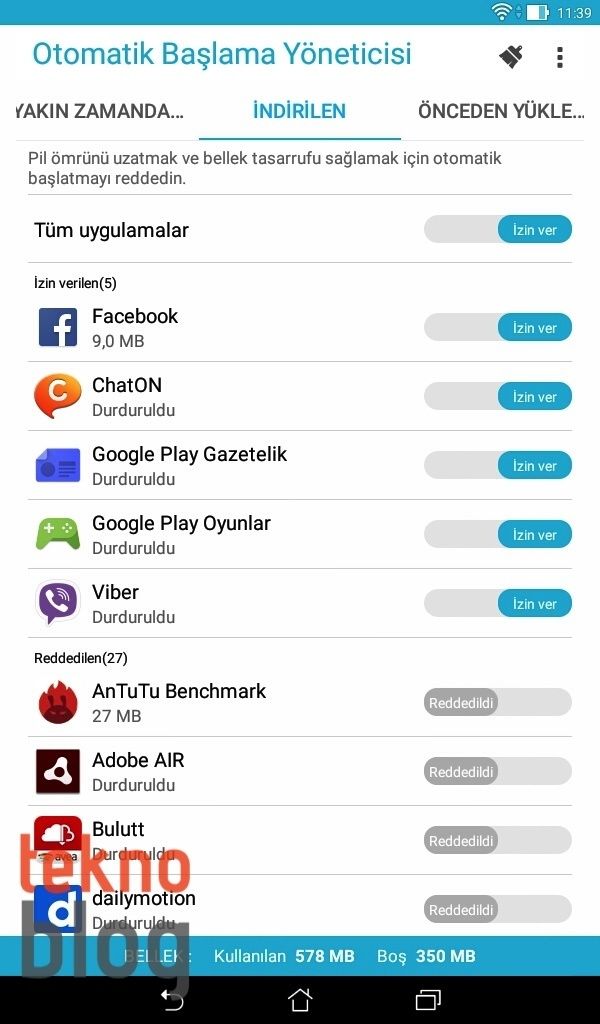Open the recent apps view
Image resolution: width=600 pixels, height=1024 pixels.
(x=428, y=999)
